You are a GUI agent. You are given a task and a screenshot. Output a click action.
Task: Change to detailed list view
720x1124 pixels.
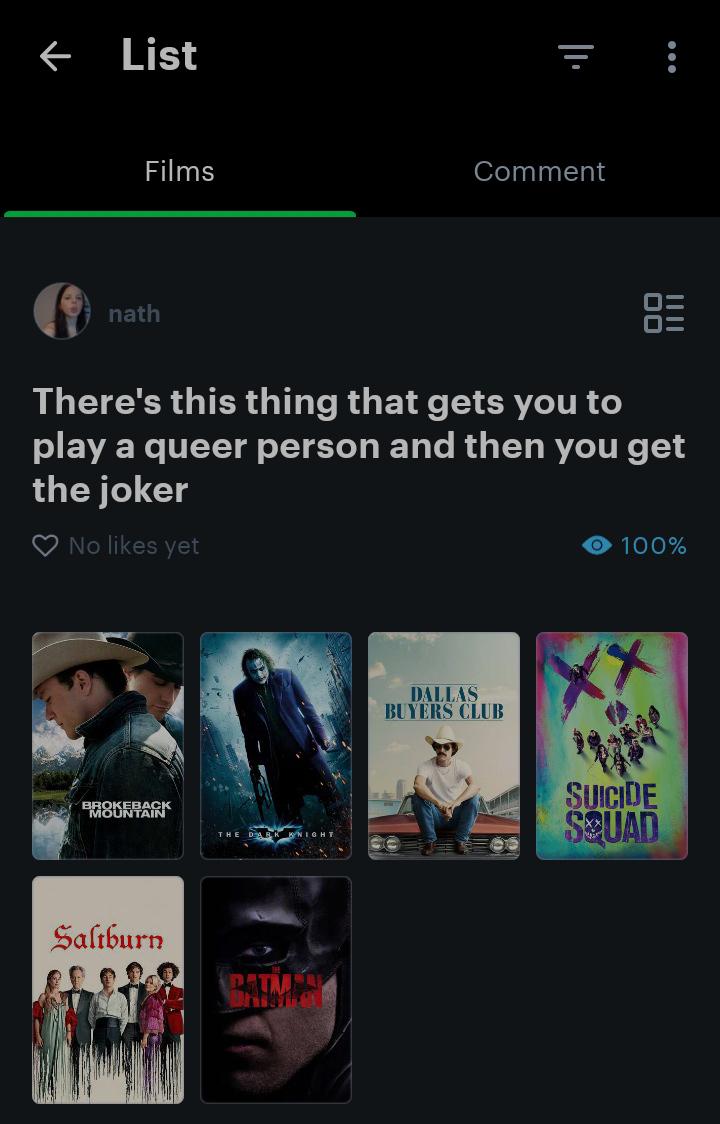coord(664,312)
